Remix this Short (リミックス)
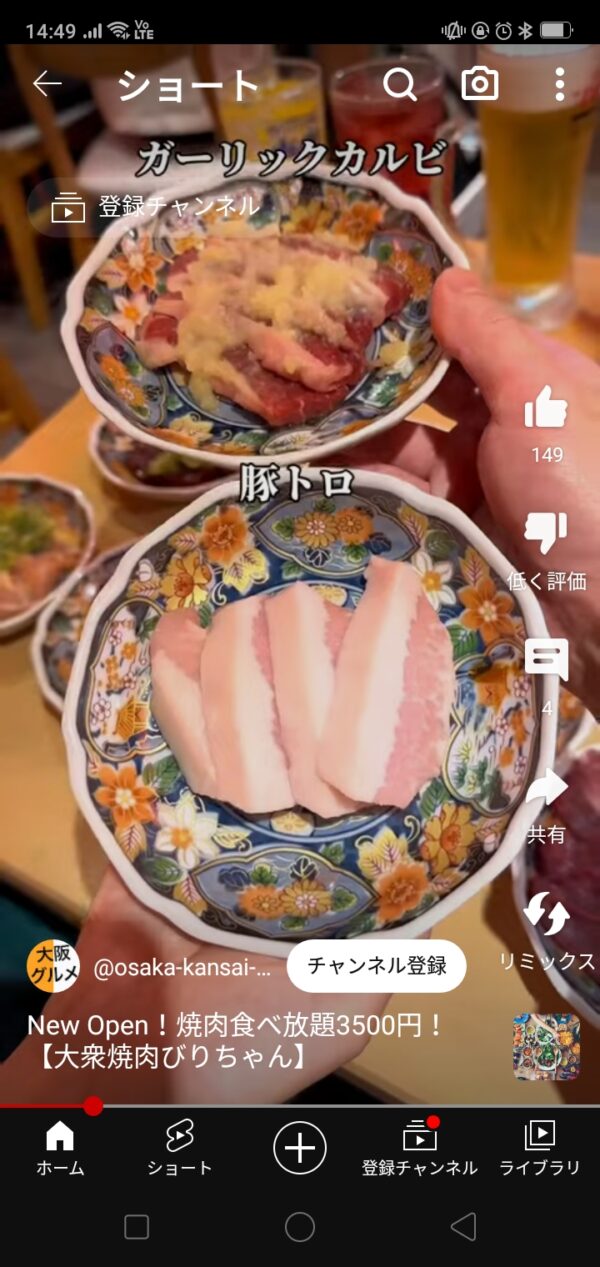 coord(546,915)
